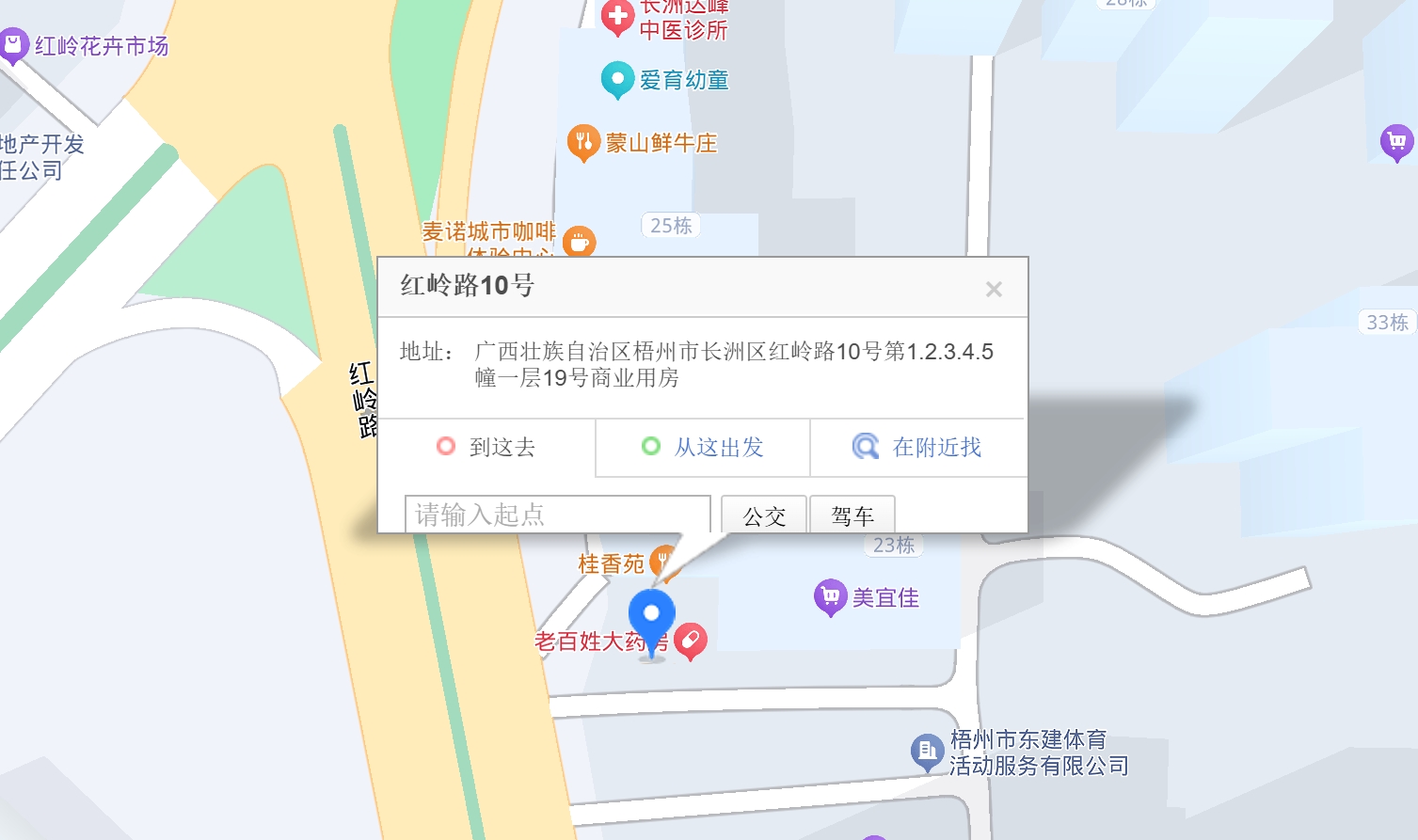Viewport: 1418px width, 840px height.
Task: Open the 爱育幼童 map marker
Action: coord(617,80)
